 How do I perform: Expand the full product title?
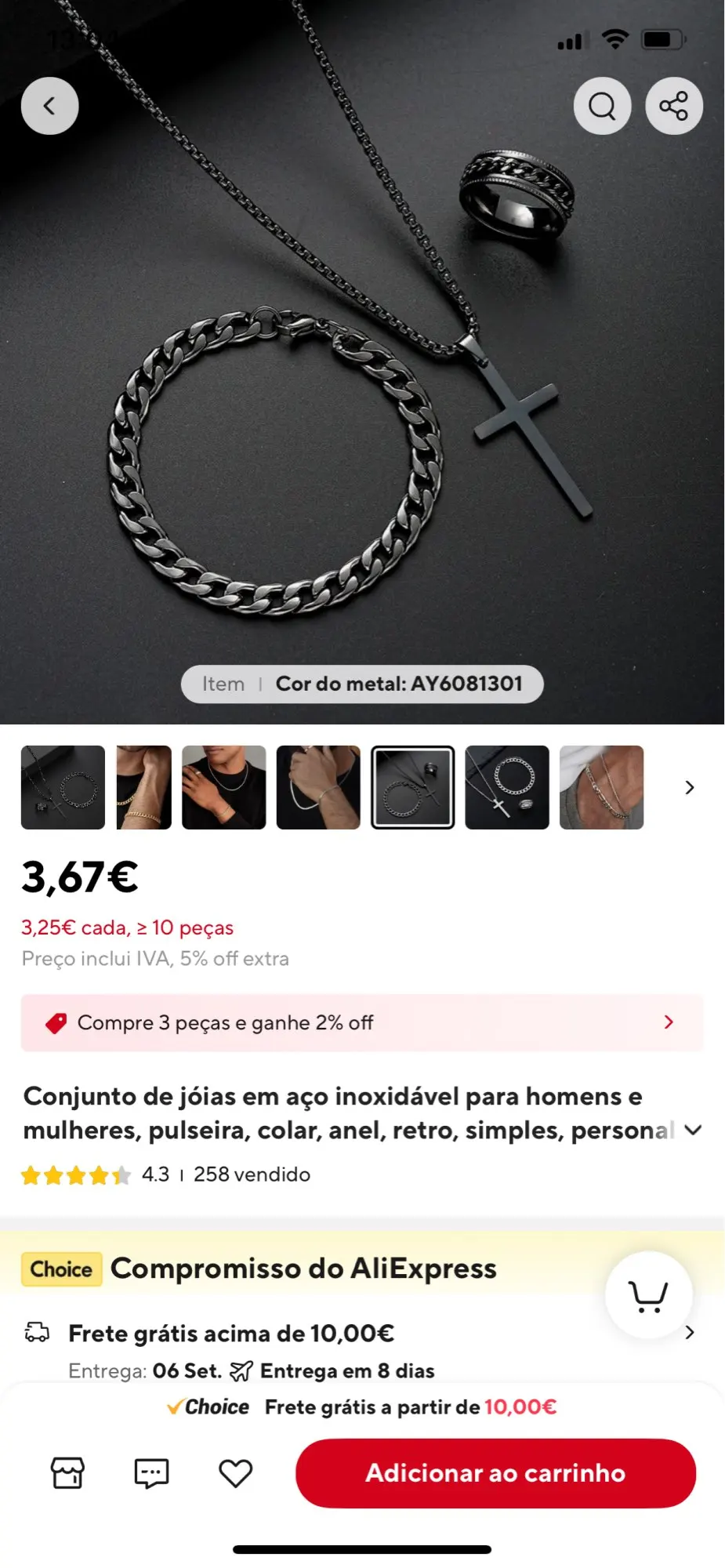pos(693,1131)
